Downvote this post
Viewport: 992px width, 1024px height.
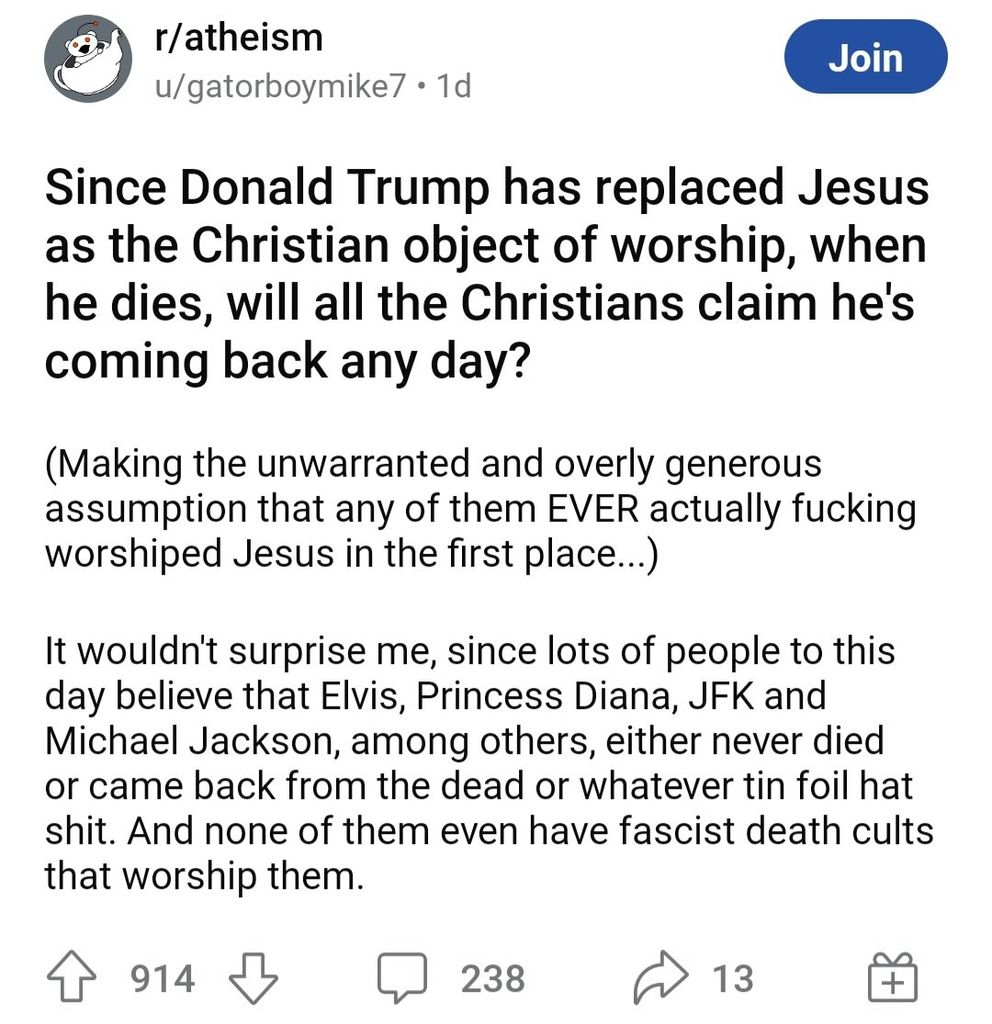pos(254,976)
